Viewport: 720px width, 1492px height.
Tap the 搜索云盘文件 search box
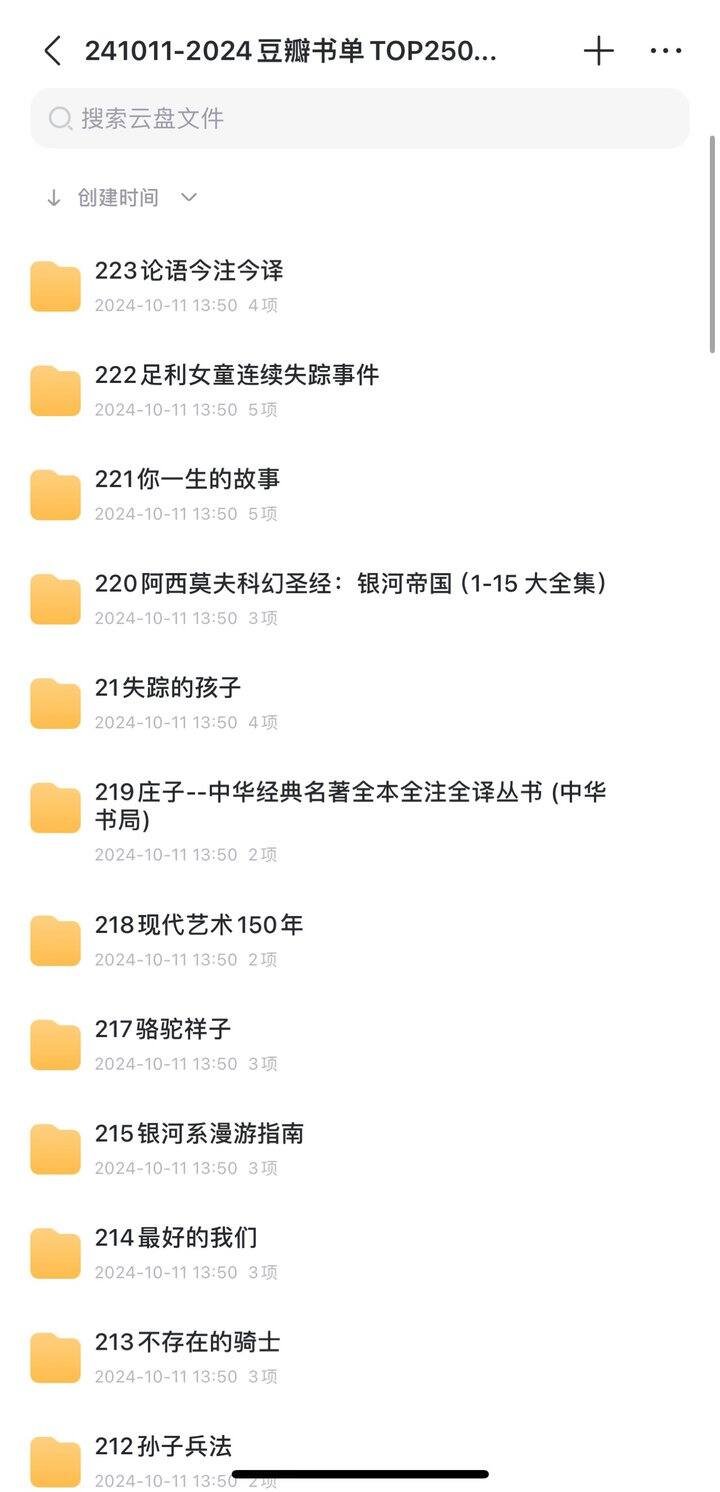360,119
